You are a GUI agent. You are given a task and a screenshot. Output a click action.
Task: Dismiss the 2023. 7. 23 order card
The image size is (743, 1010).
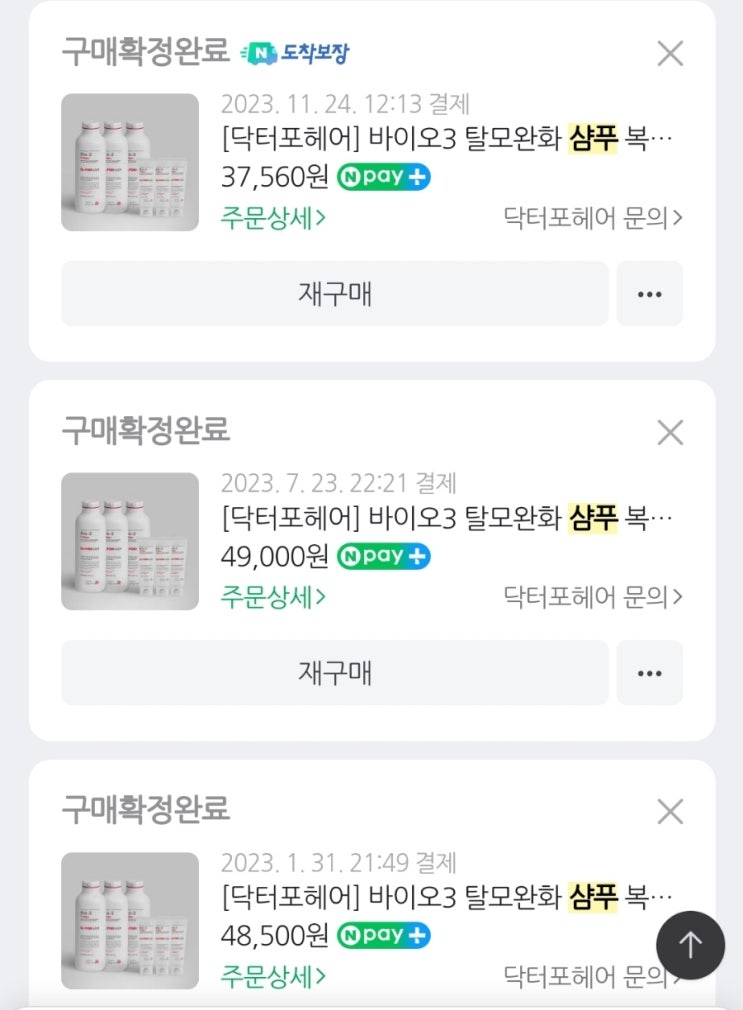coord(670,432)
